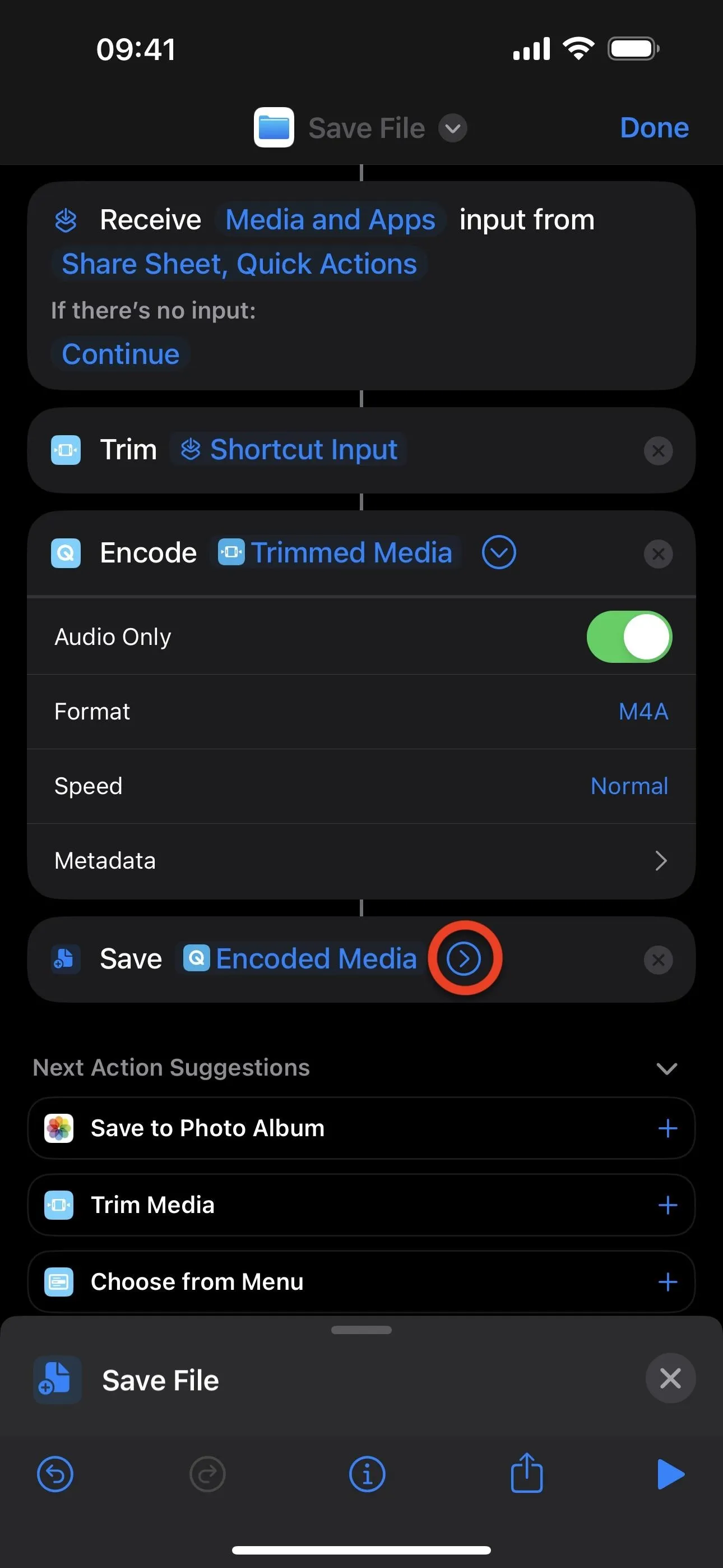
Task: Run the shortcut with play button
Action: tap(671, 1475)
